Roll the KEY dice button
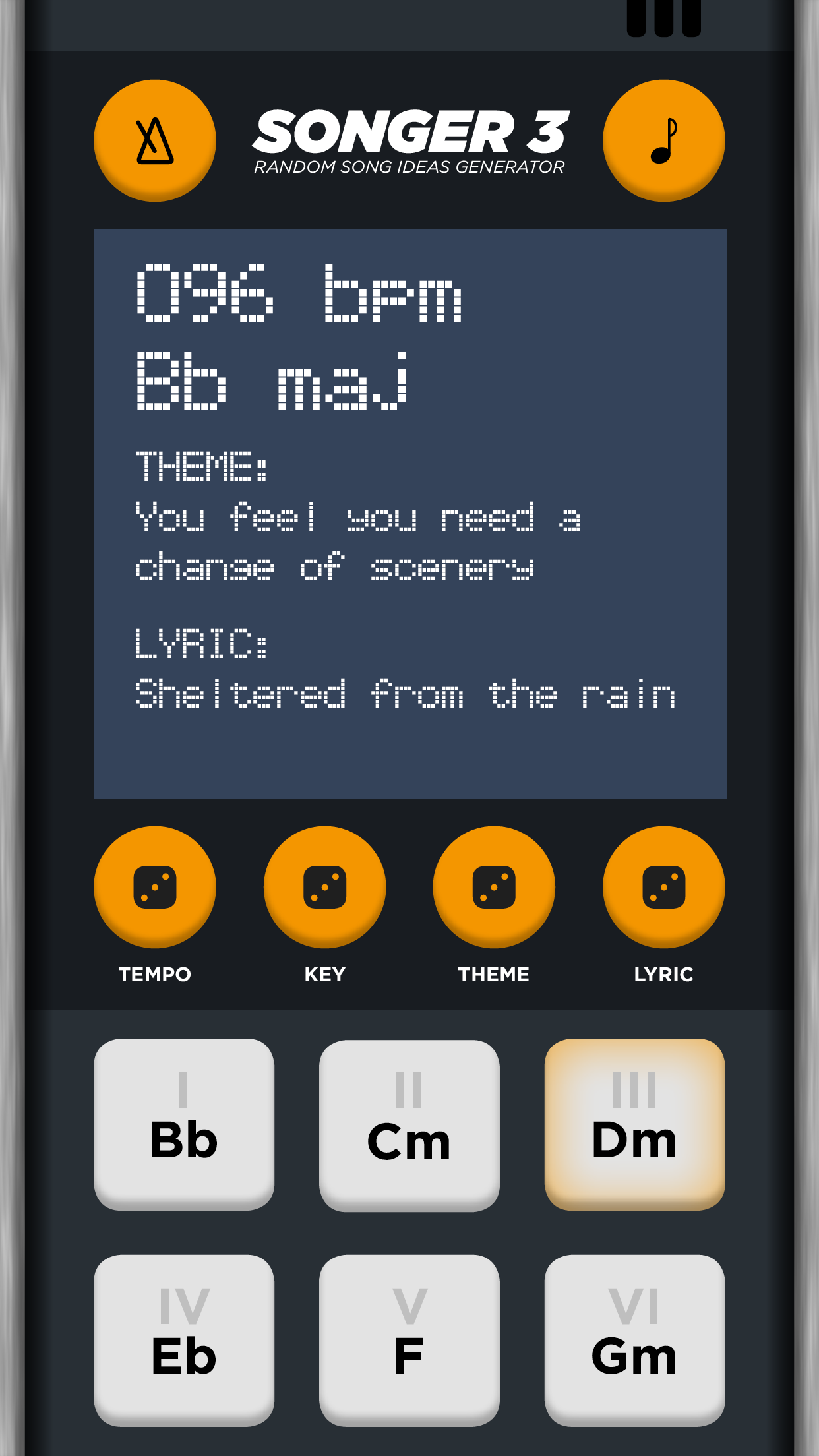 [324, 887]
